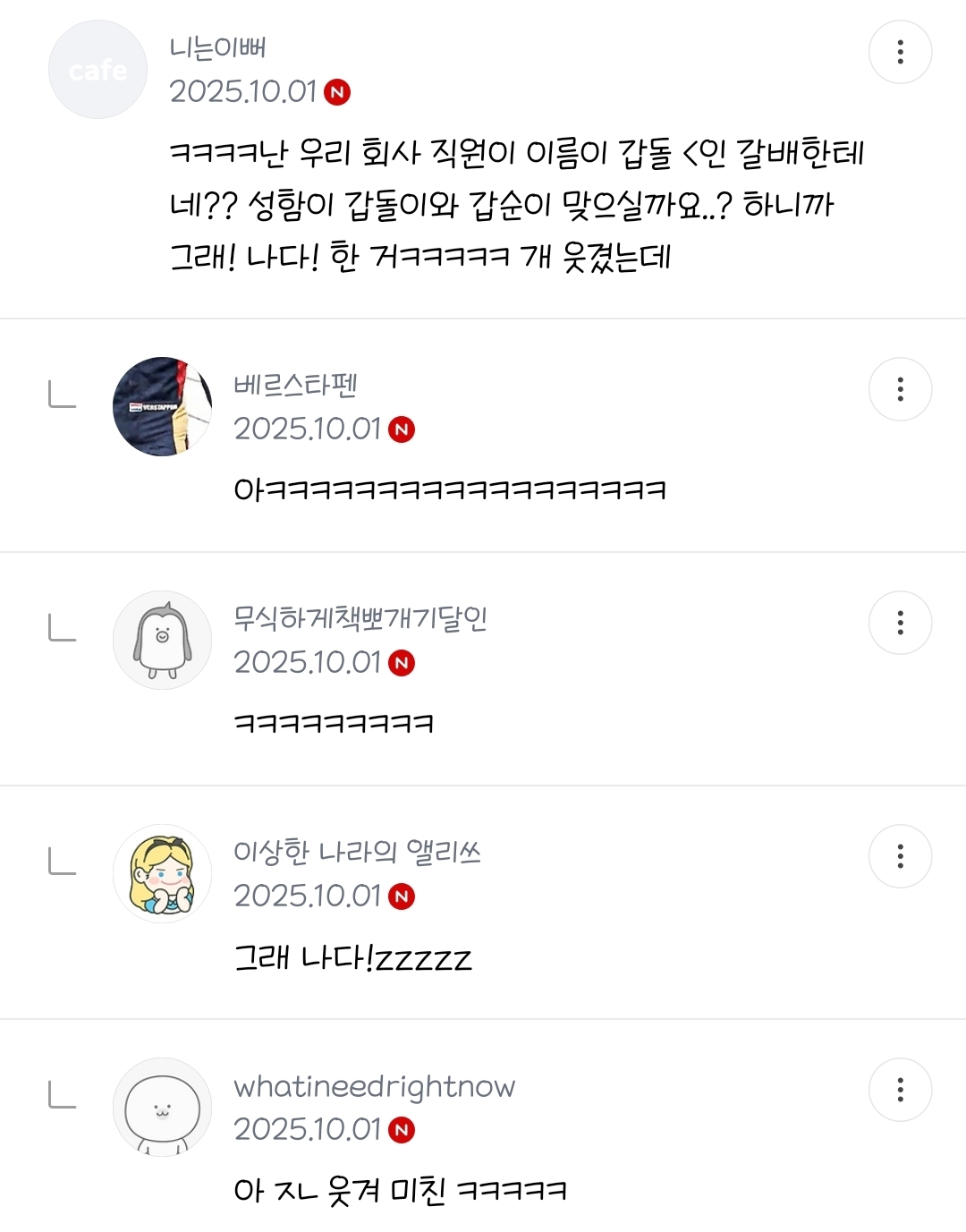
Task: Go to the profile of nickname 니는이뻐
Action: [x=218, y=47]
